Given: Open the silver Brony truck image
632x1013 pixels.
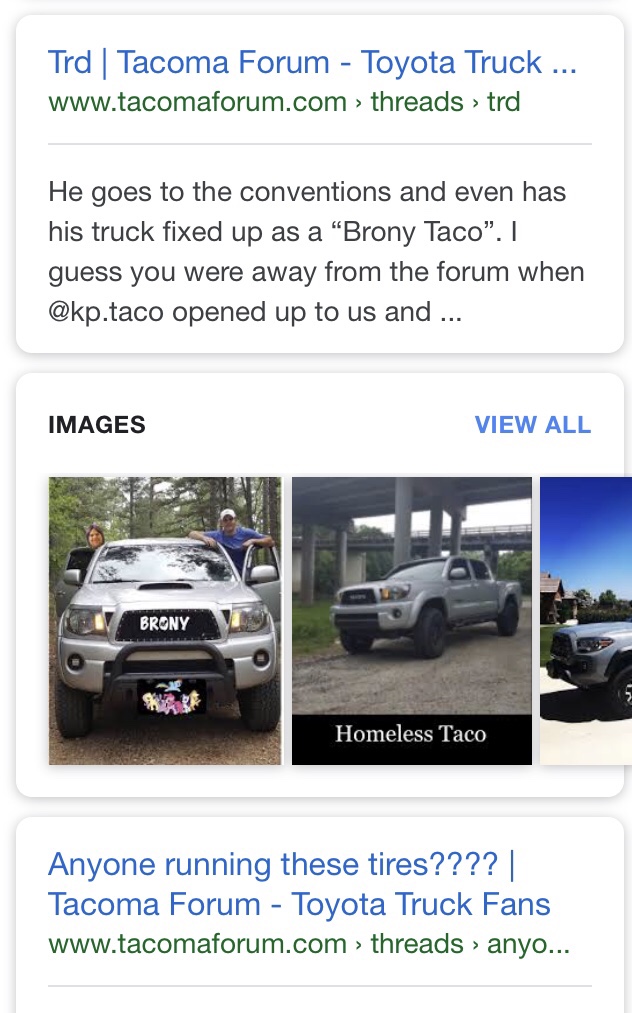Looking at the screenshot, I should pyautogui.click(x=165, y=620).
